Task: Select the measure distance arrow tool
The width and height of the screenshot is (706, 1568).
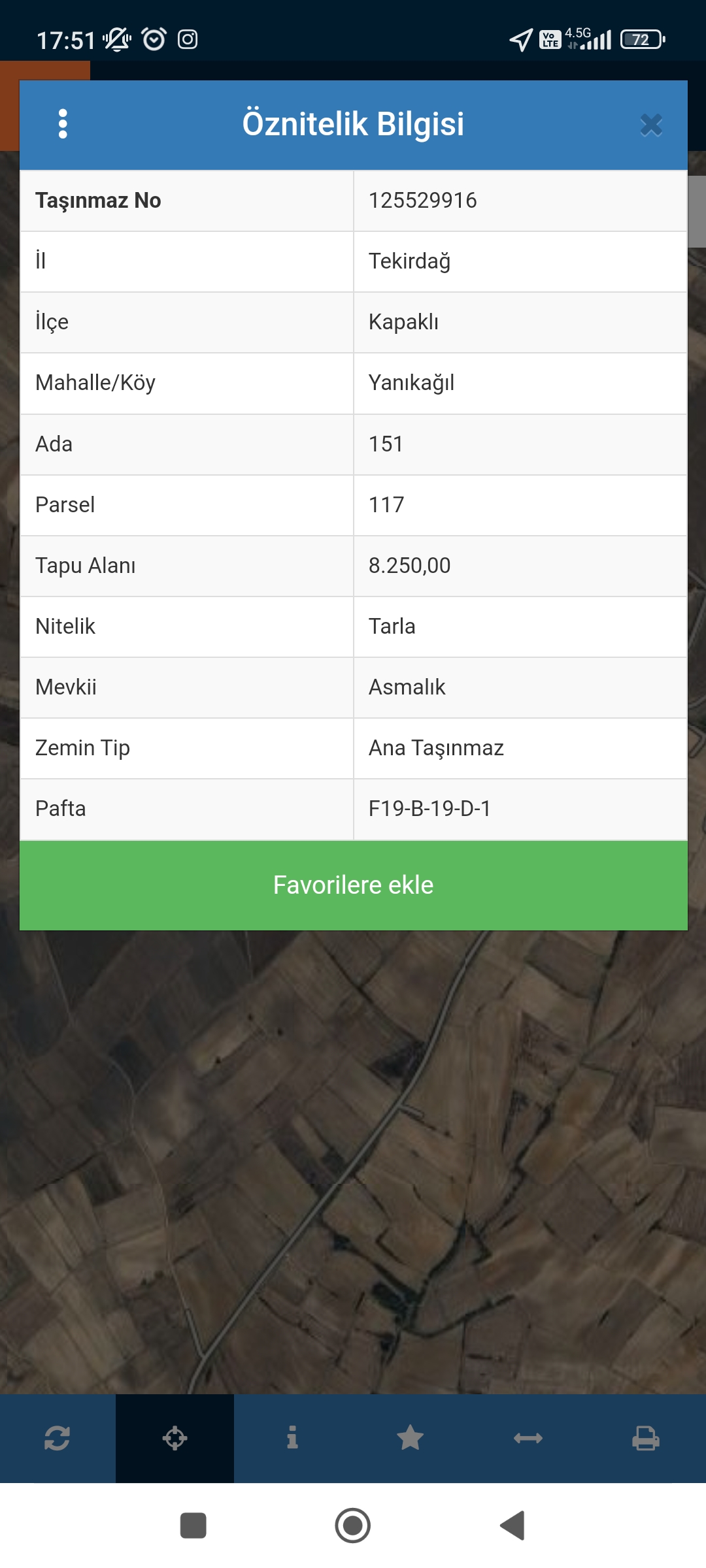Action: tap(528, 1438)
